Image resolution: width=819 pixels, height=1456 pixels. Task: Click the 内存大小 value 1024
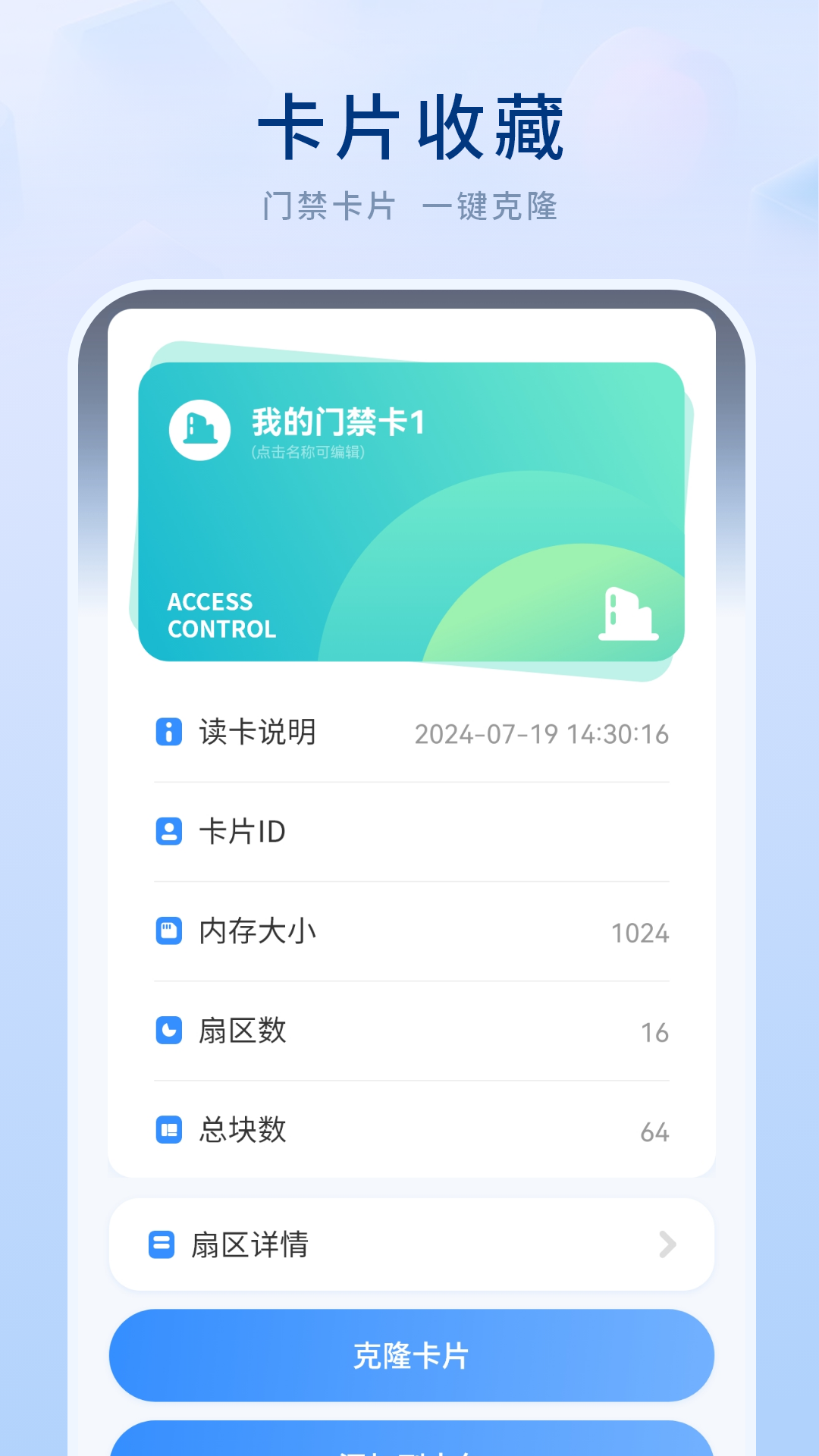pos(641,934)
